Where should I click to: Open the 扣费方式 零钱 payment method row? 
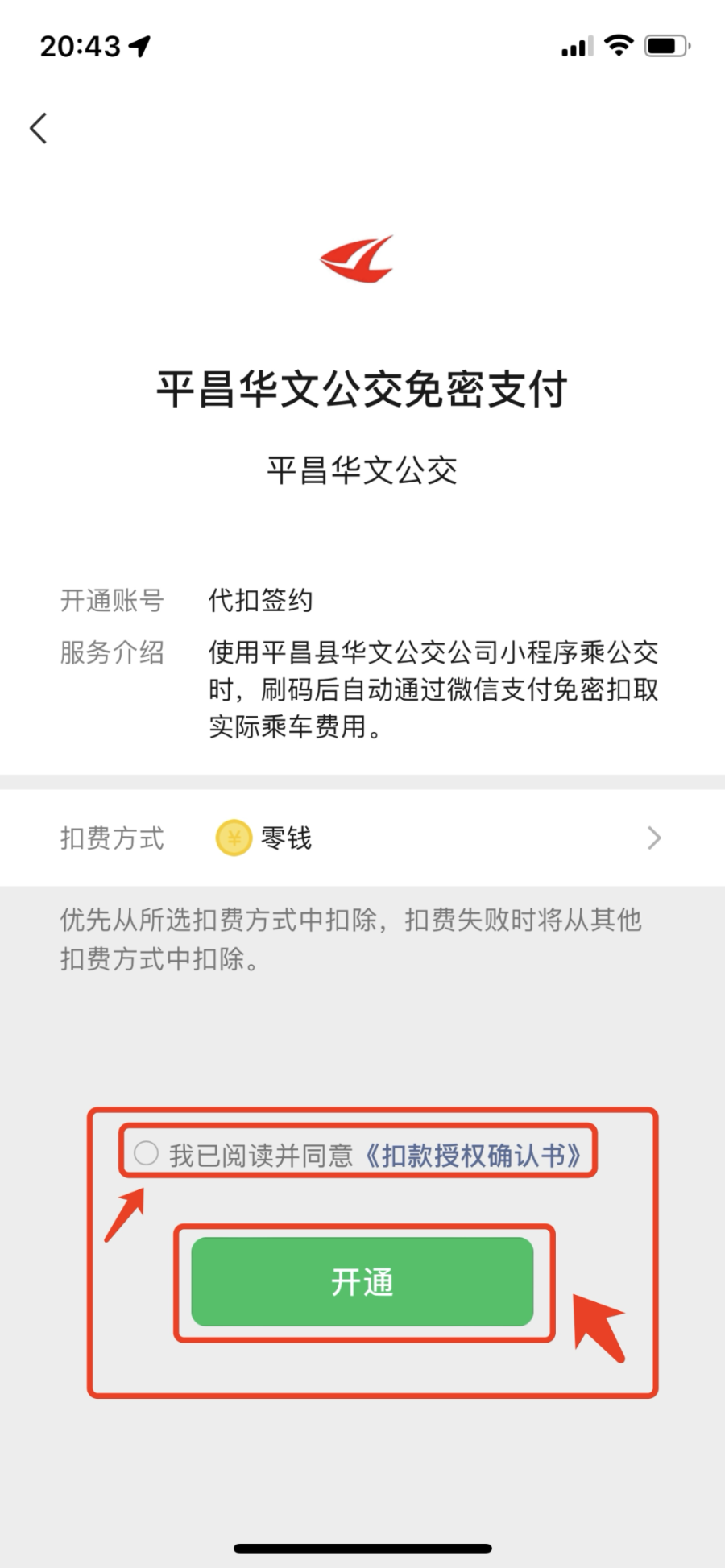362,838
